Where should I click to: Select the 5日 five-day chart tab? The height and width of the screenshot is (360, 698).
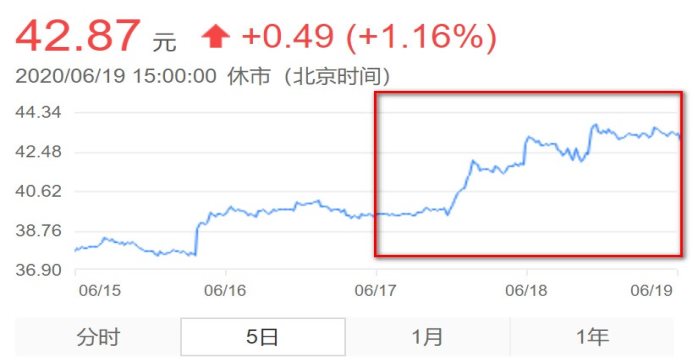263,337
